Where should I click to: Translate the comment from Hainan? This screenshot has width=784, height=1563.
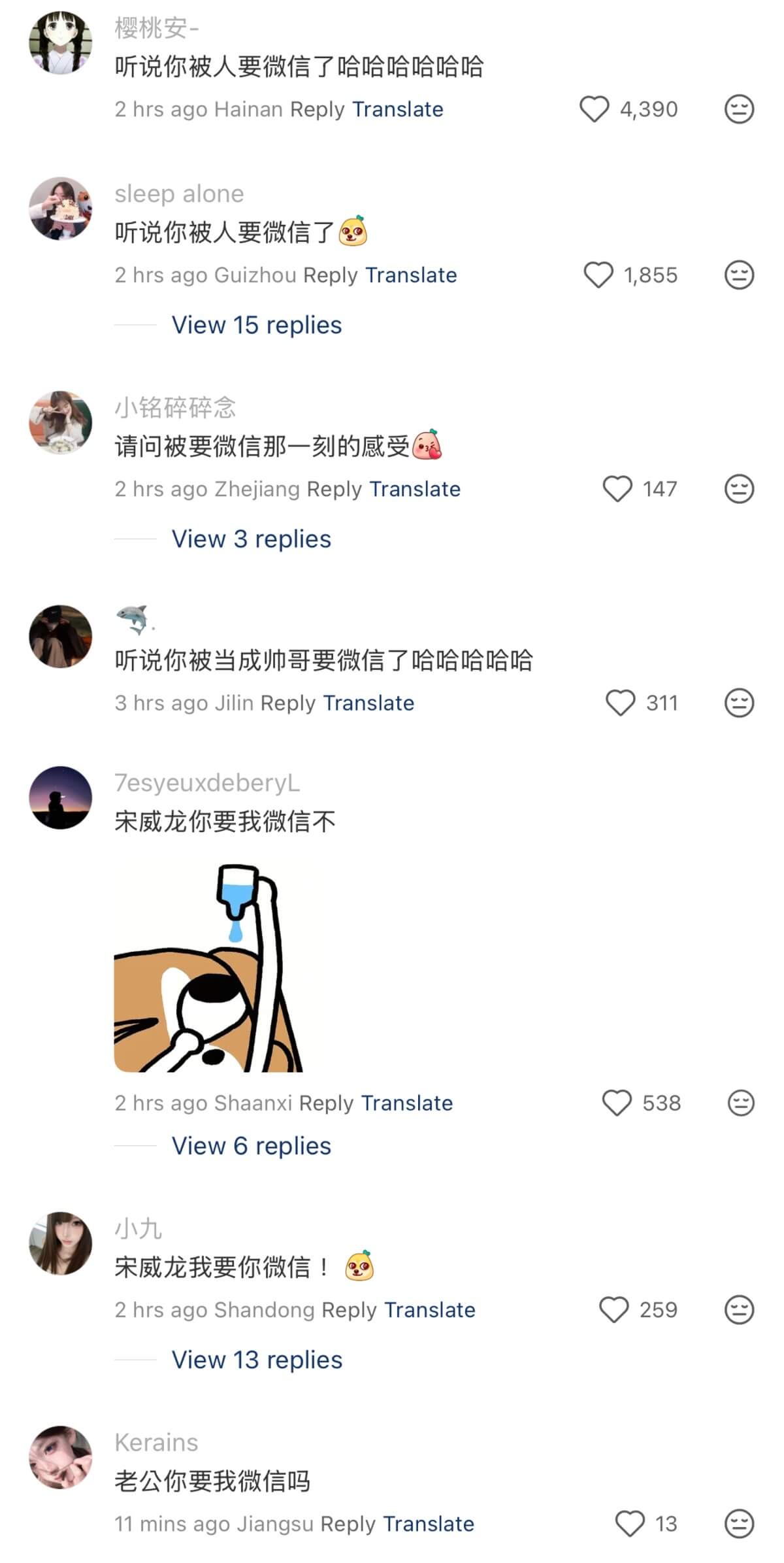point(397,109)
